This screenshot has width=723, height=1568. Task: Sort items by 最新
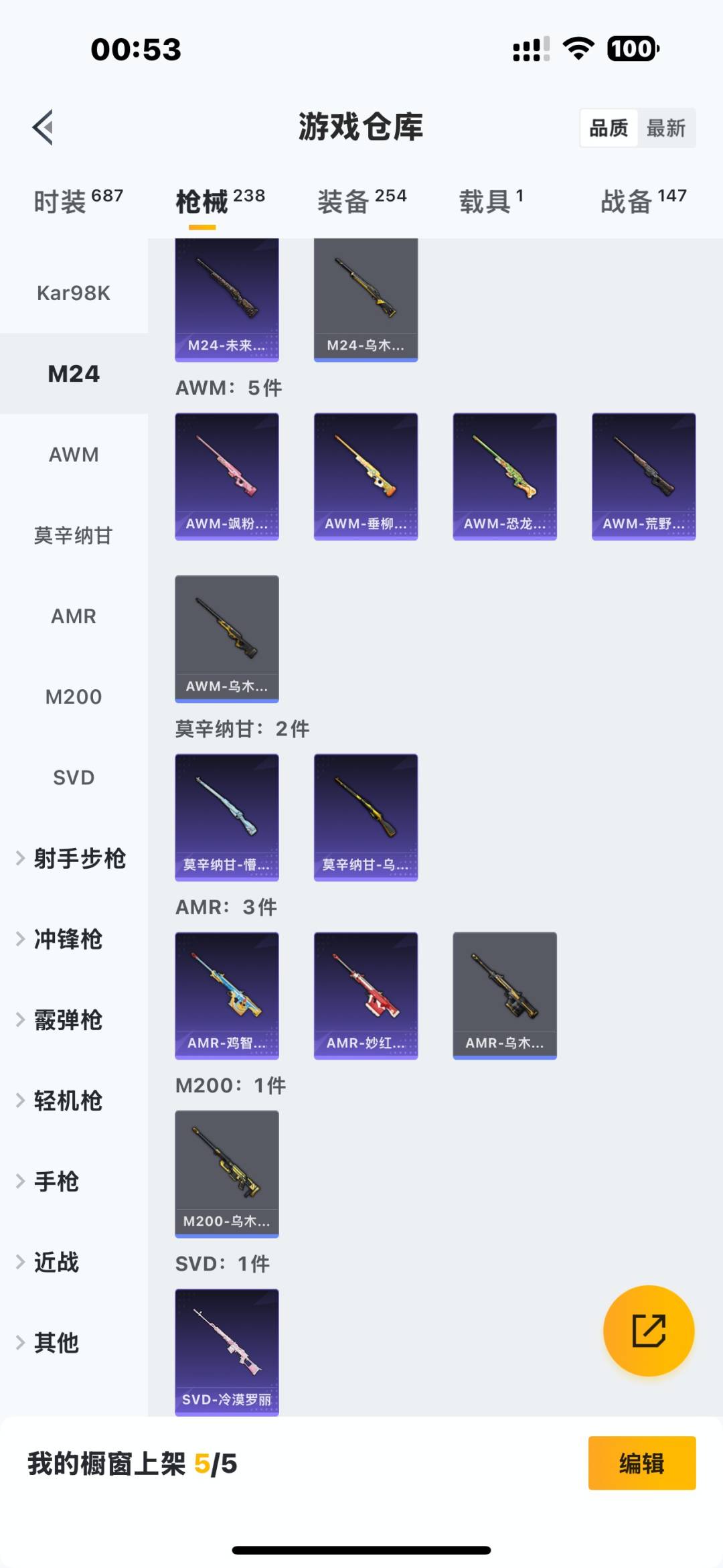click(665, 128)
